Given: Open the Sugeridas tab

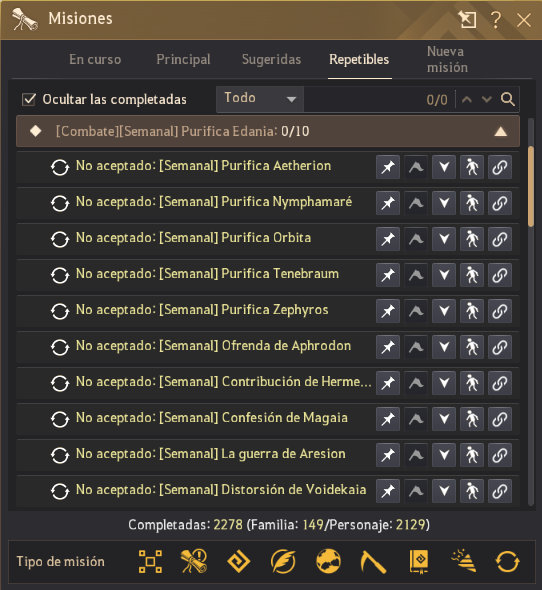Looking at the screenshot, I should [271, 59].
